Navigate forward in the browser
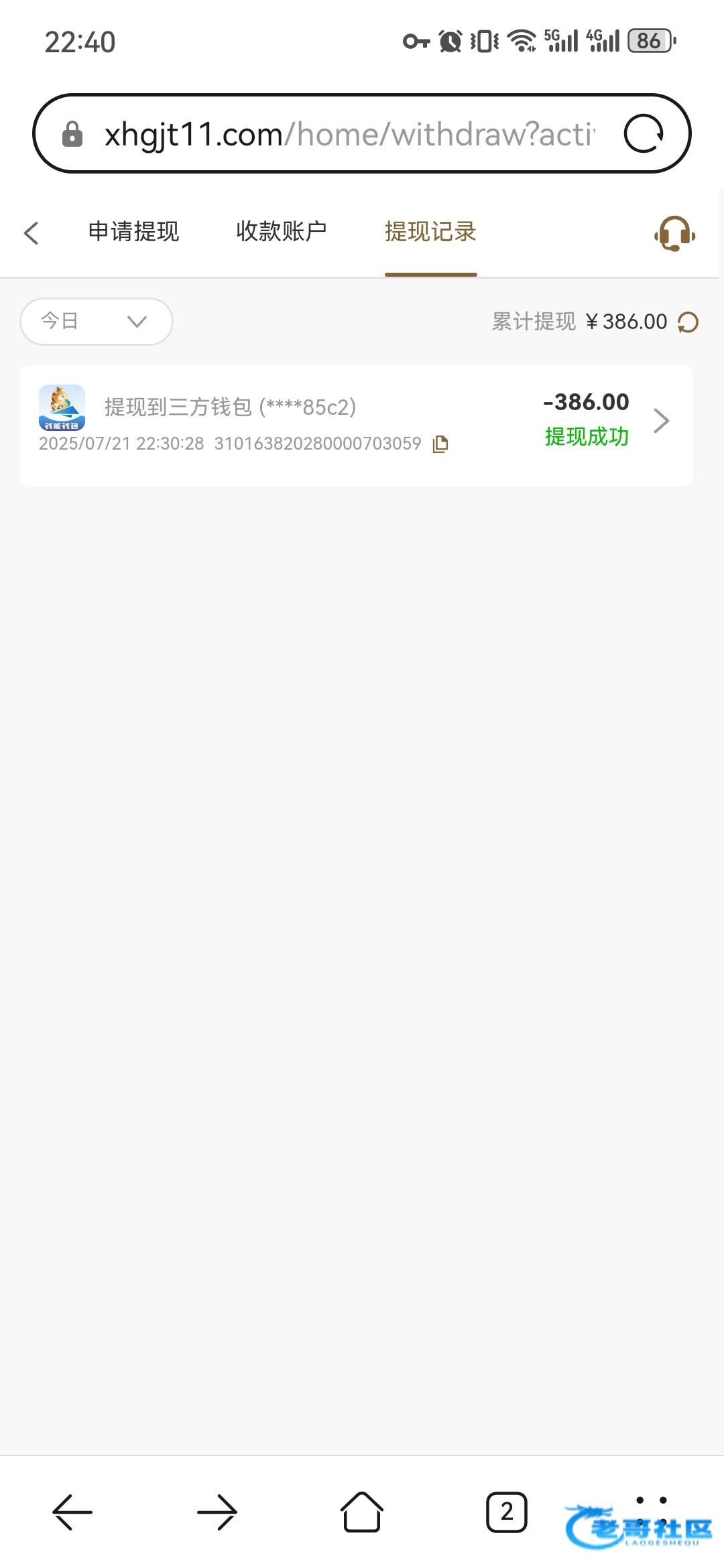The image size is (724, 1568). click(x=217, y=1512)
